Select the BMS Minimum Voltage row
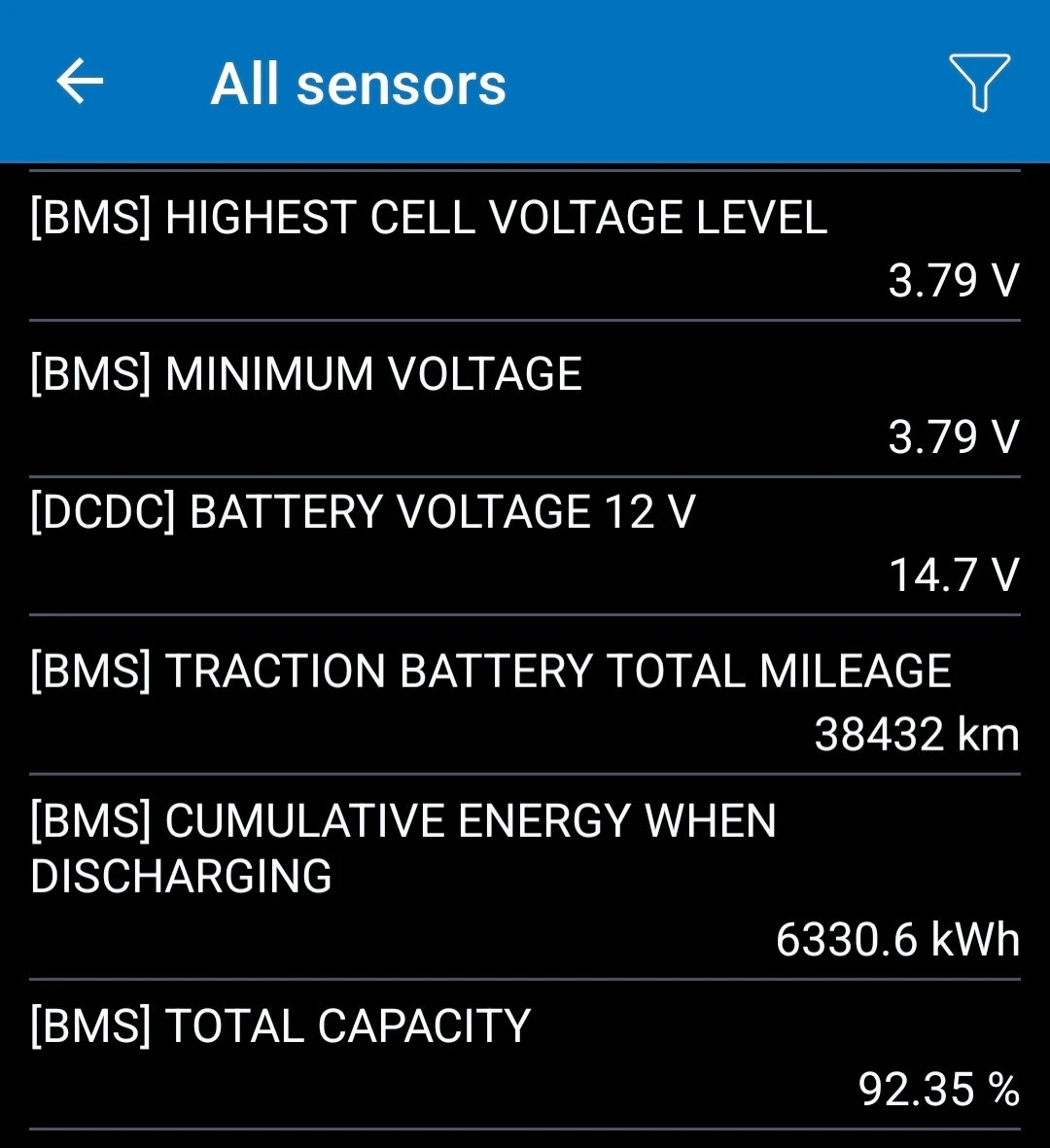The image size is (1050, 1148). coord(525,400)
